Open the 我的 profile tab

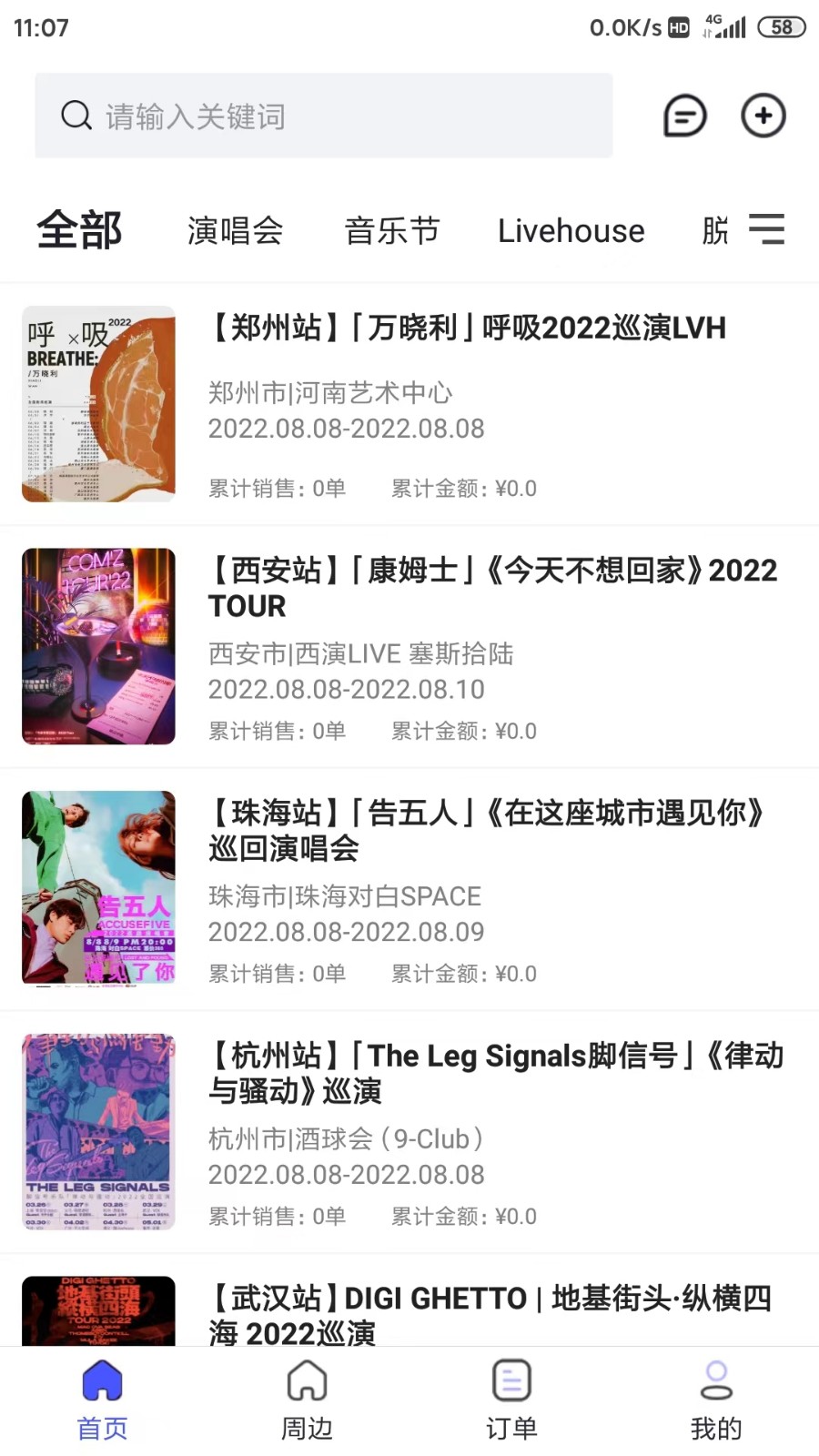pos(716,1400)
